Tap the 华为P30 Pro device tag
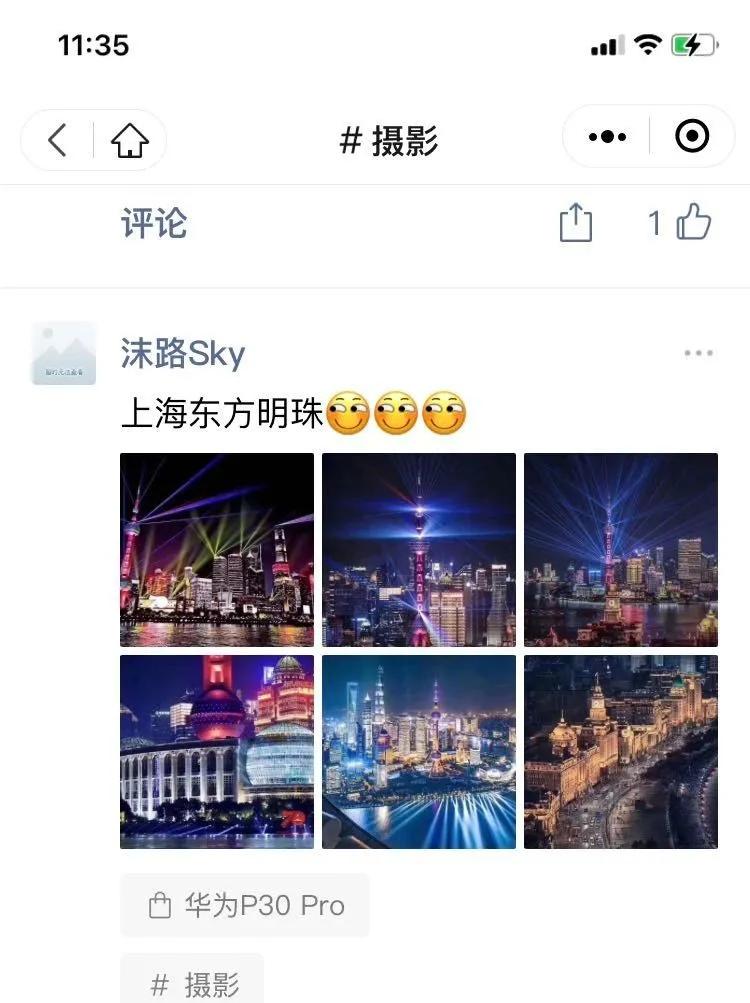The height and width of the screenshot is (1003, 750). click(x=244, y=905)
